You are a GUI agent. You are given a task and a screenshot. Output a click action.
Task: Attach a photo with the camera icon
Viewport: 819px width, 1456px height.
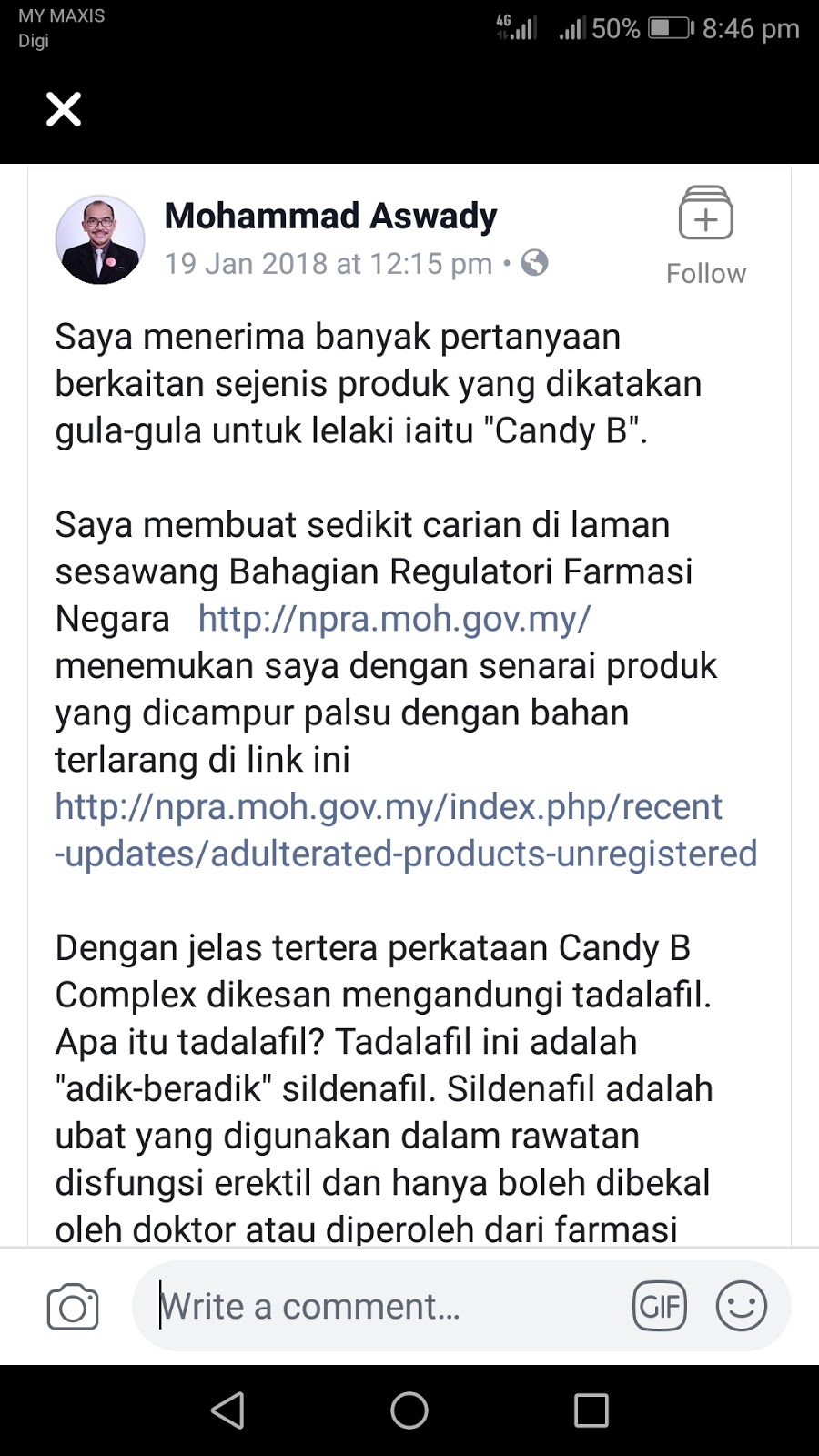click(x=73, y=1307)
